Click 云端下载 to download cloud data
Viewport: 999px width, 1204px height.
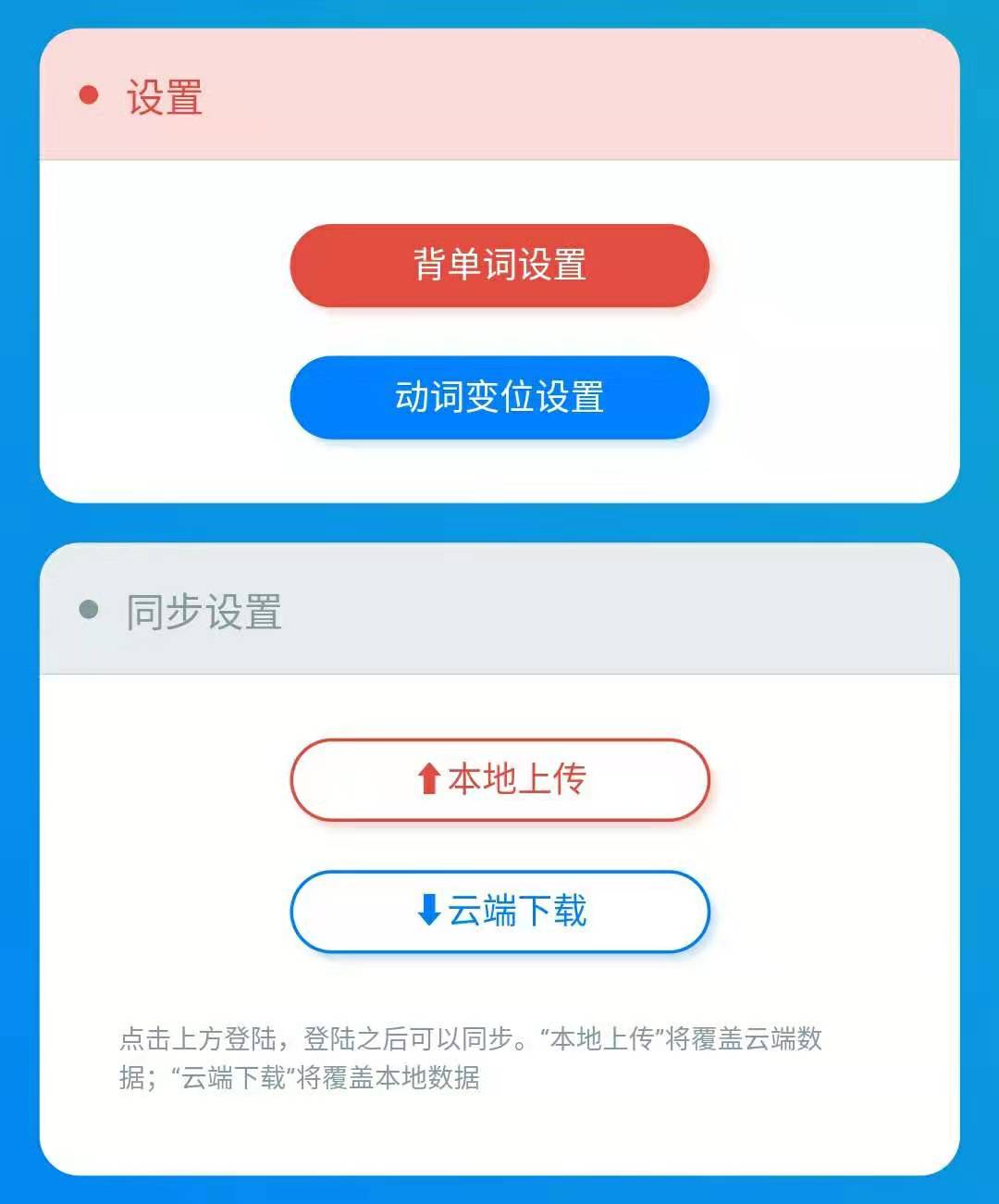tap(499, 912)
